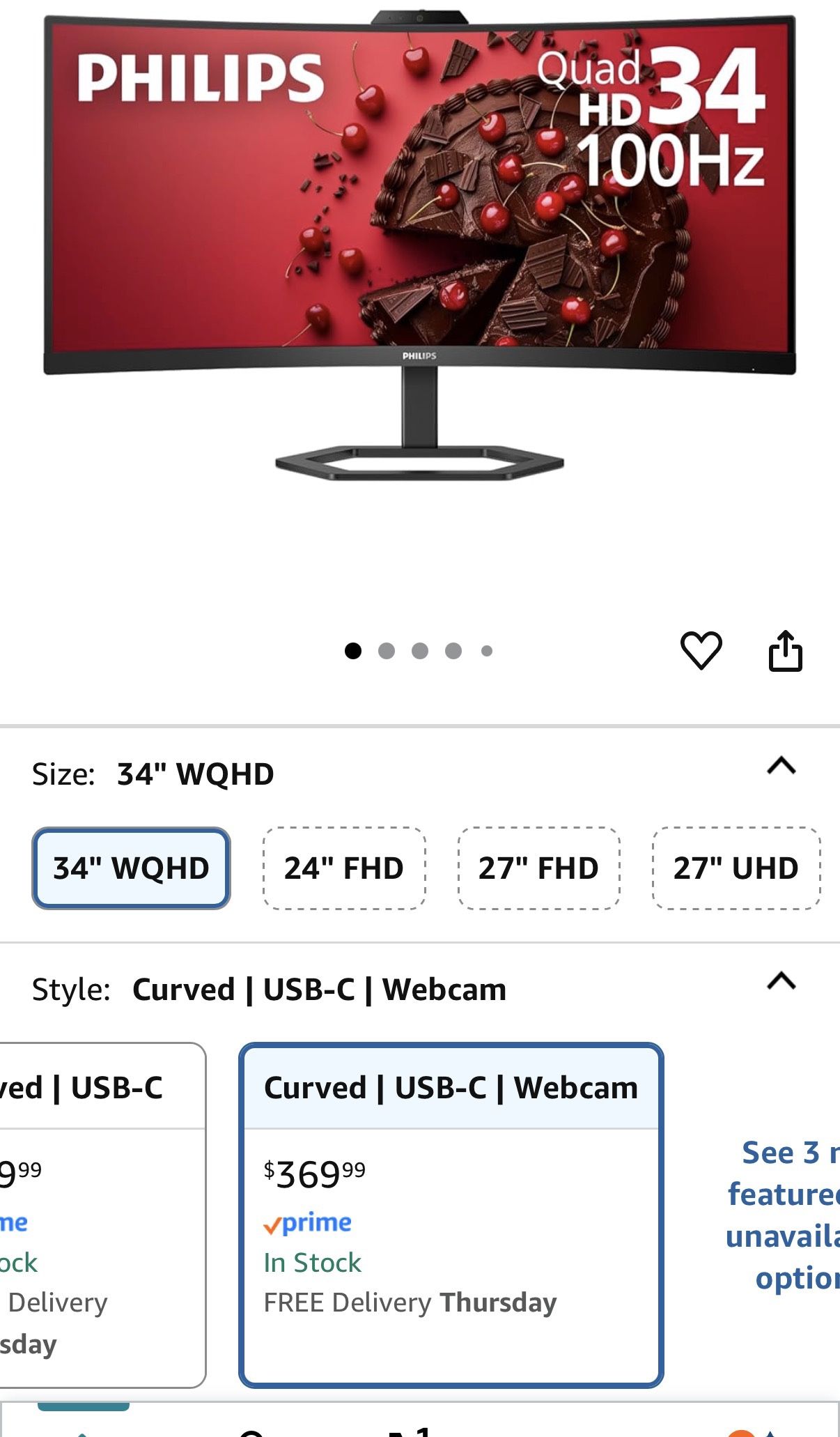
Task: Select the 34" WQHD size option
Action: [131, 868]
